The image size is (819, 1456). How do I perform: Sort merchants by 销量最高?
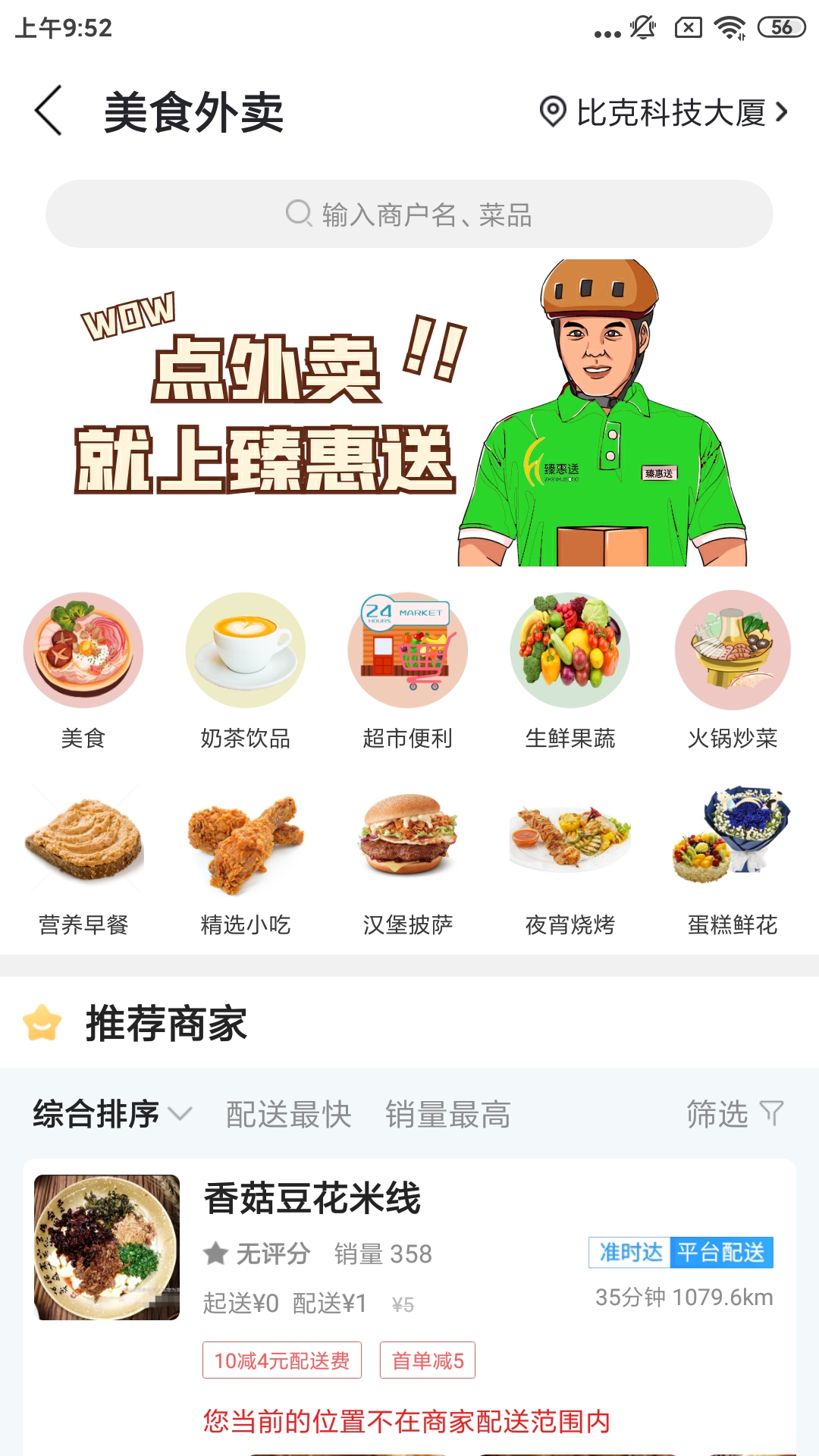(448, 1114)
